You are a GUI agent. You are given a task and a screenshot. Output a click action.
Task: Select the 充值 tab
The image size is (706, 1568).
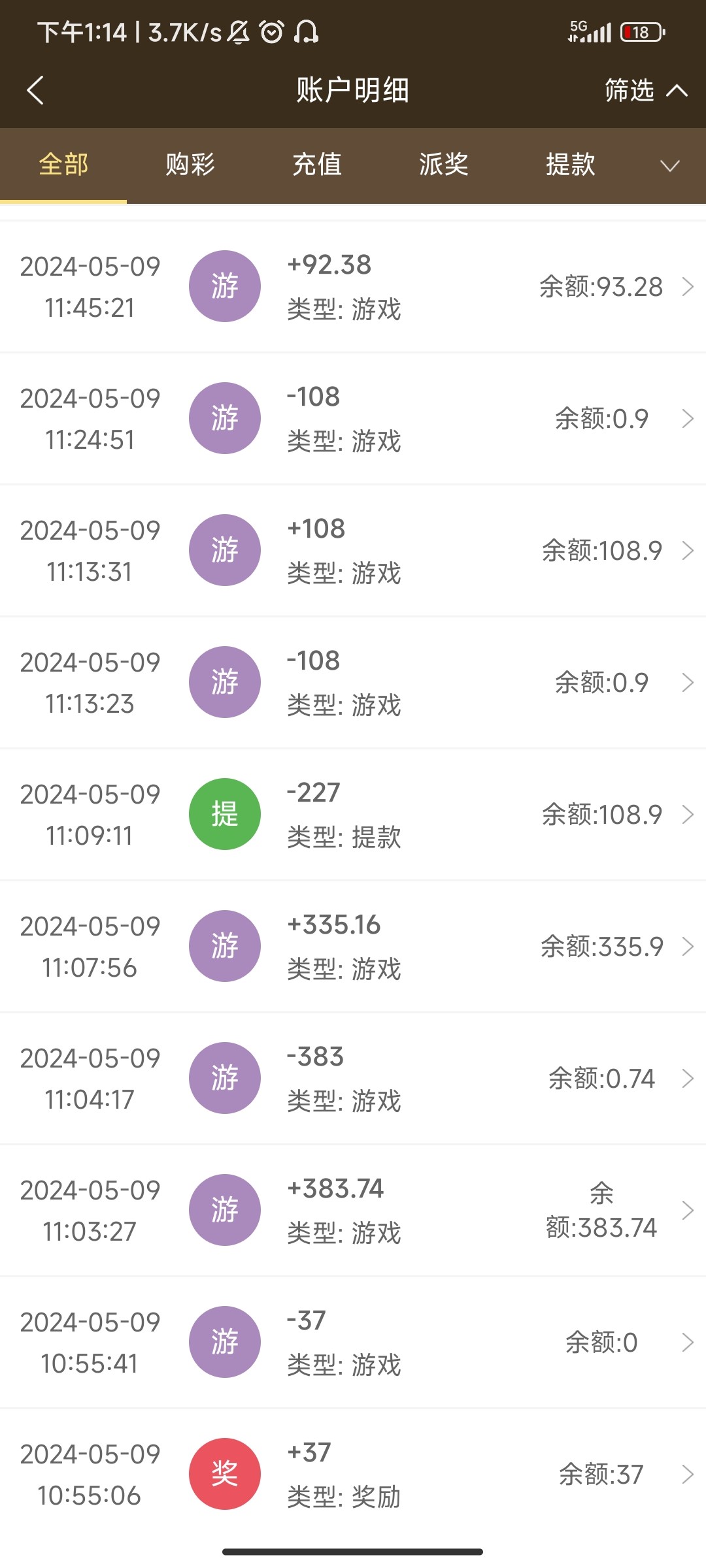(x=317, y=165)
